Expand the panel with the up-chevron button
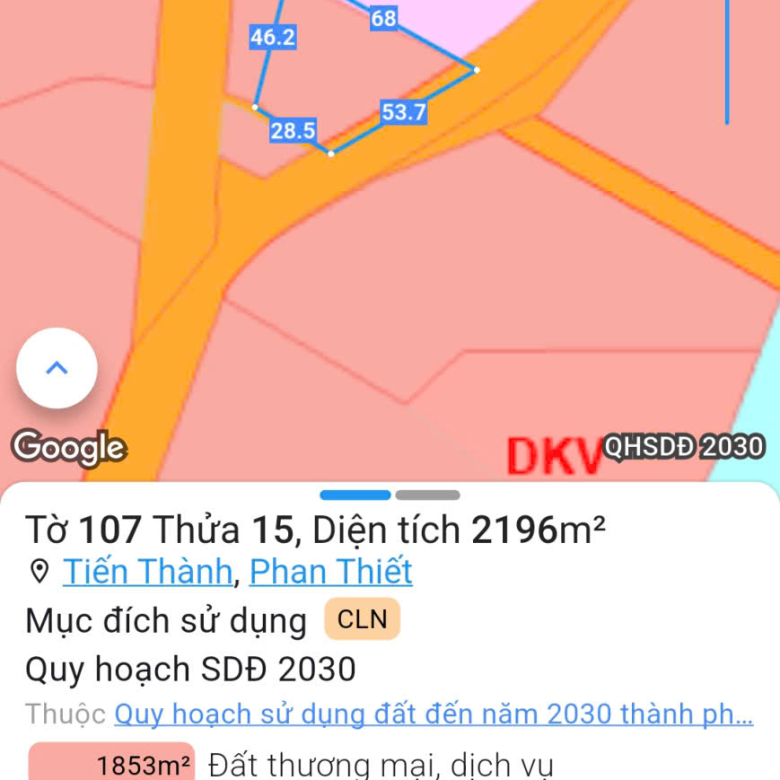This screenshot has width=780, height=780. point(57,368)
